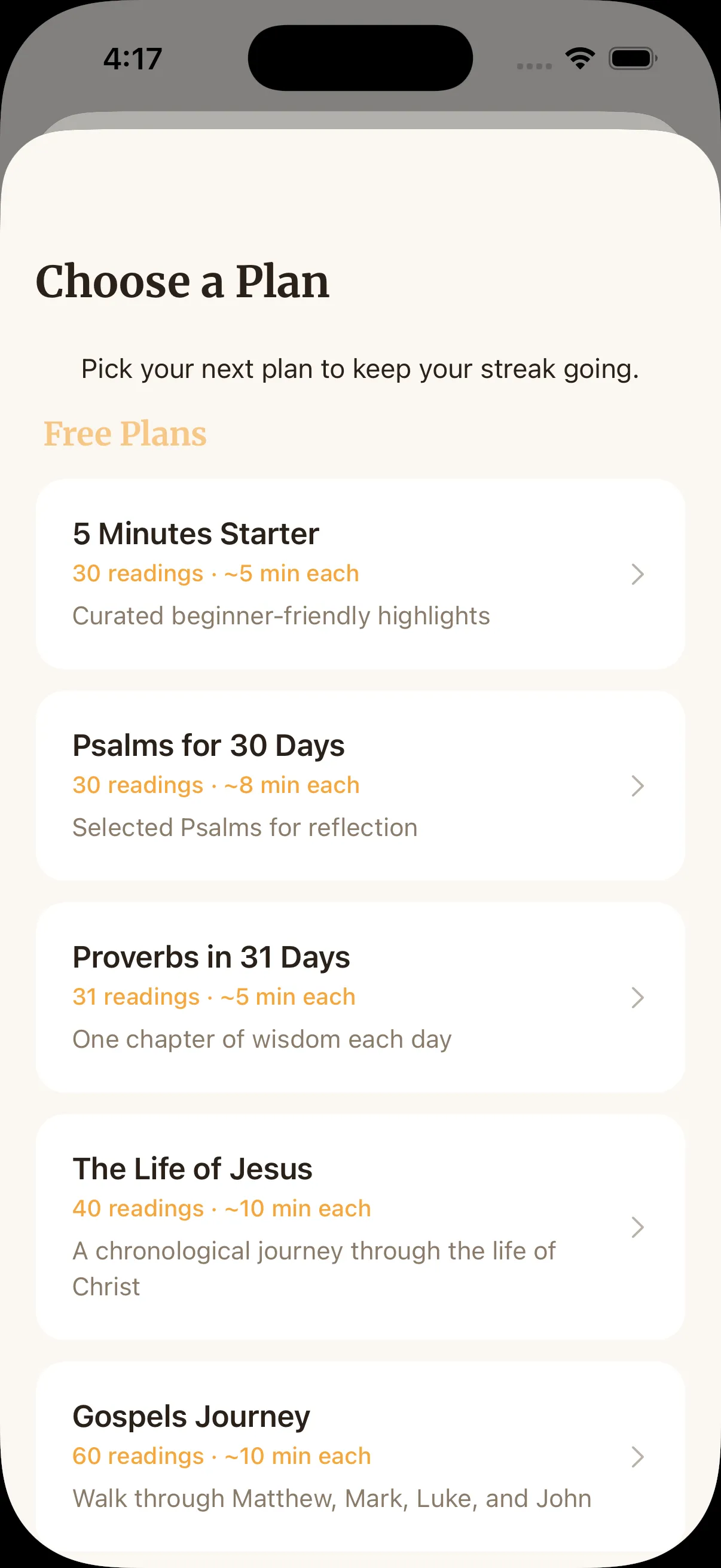The width and height of the screenshot is (721, 1568).
Task: Tap the chevron on 5 Minutes Starter
Action: [x=637, y=574]
